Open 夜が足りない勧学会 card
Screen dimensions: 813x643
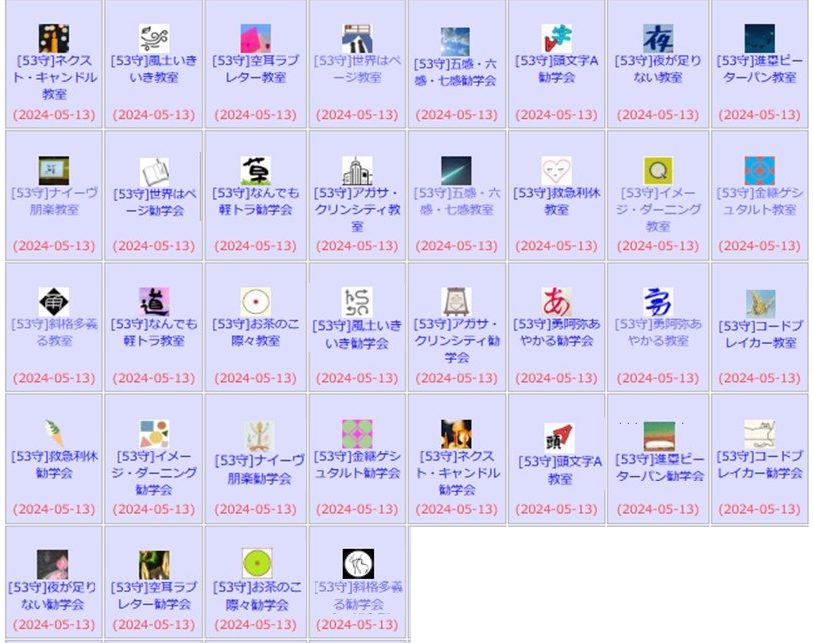pyautogui.click(x=54, y=597)
